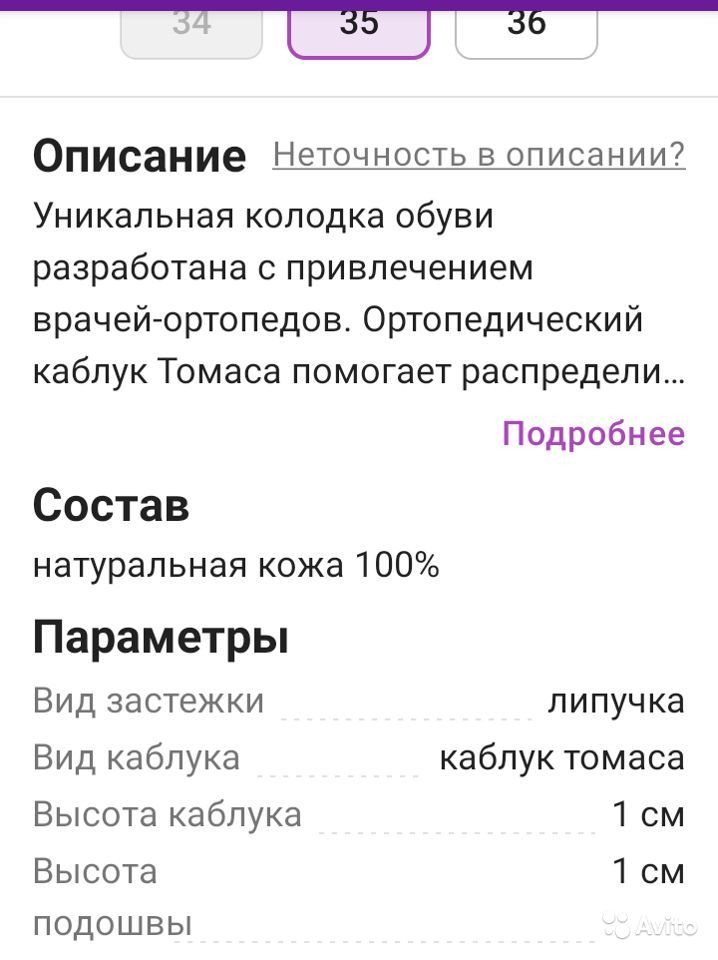This screenshot has height=960, width=718.
Task: Select size 36
Action: point(526,30)
